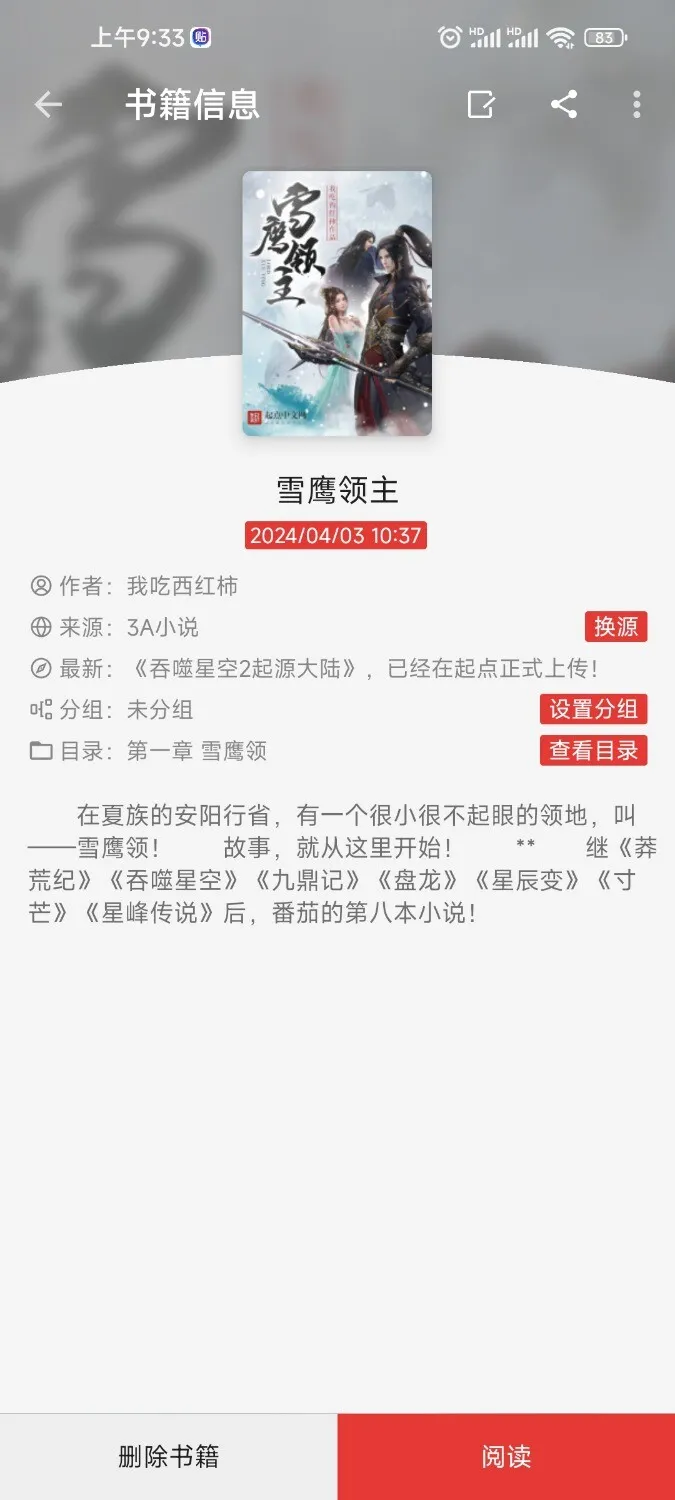The width and height of the screenshot is (675, 1500).
Task: Tap 删除书籍 to delete the book
Action: [x=168, y=1456]
